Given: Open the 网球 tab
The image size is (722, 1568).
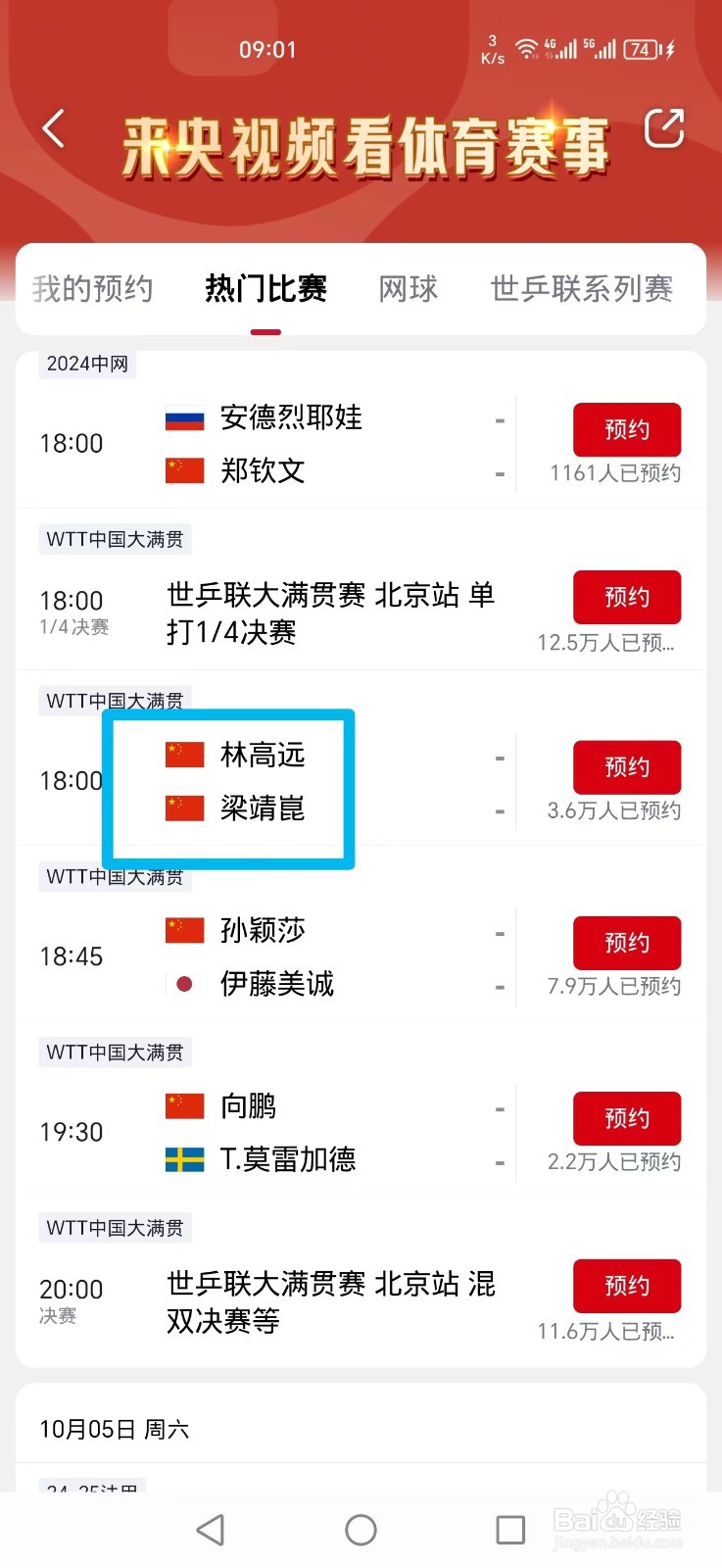Looking at the screenshot, I should [x=408, y=288].
